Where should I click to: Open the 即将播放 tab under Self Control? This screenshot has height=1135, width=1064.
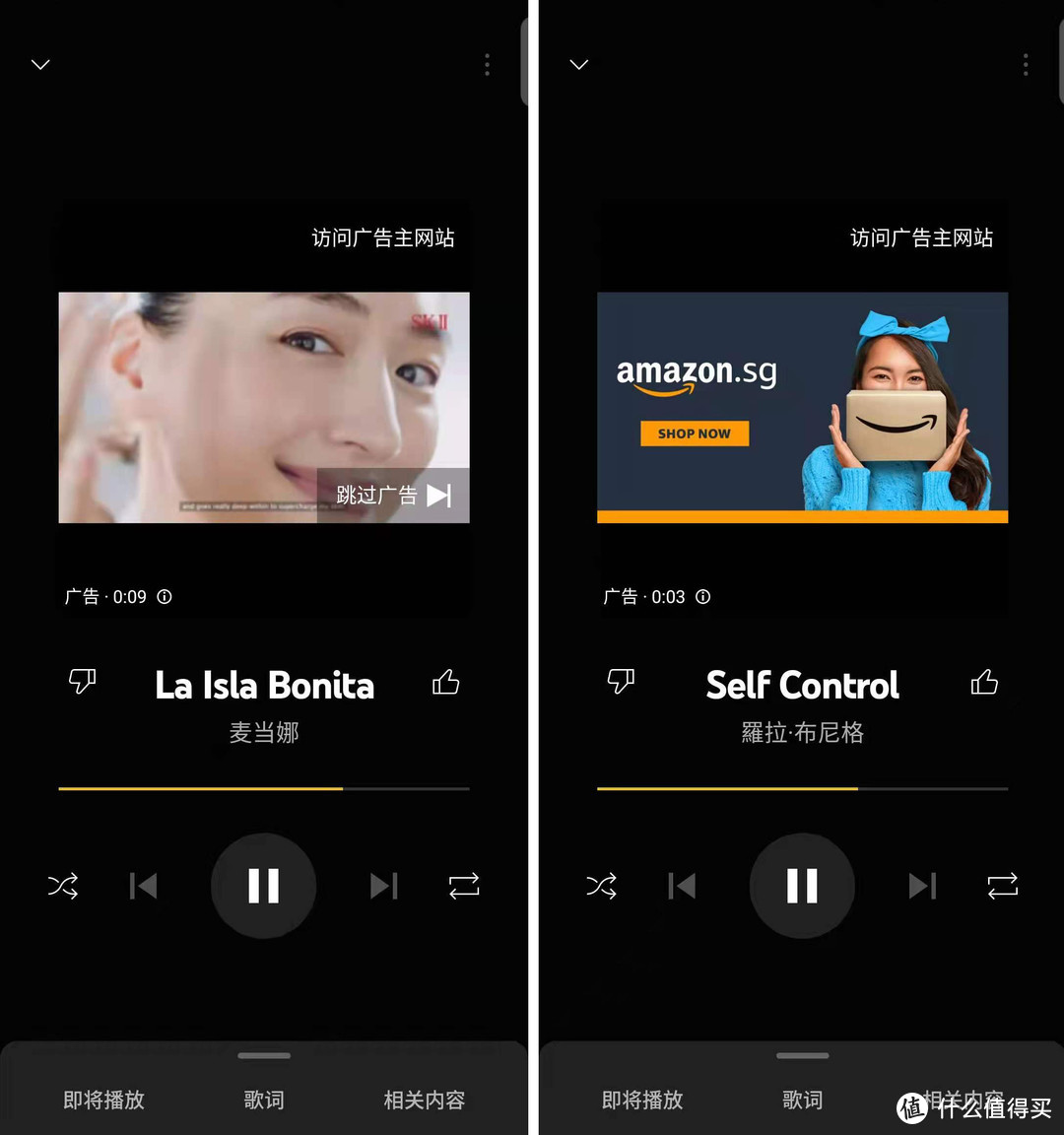pos(642,1100)
